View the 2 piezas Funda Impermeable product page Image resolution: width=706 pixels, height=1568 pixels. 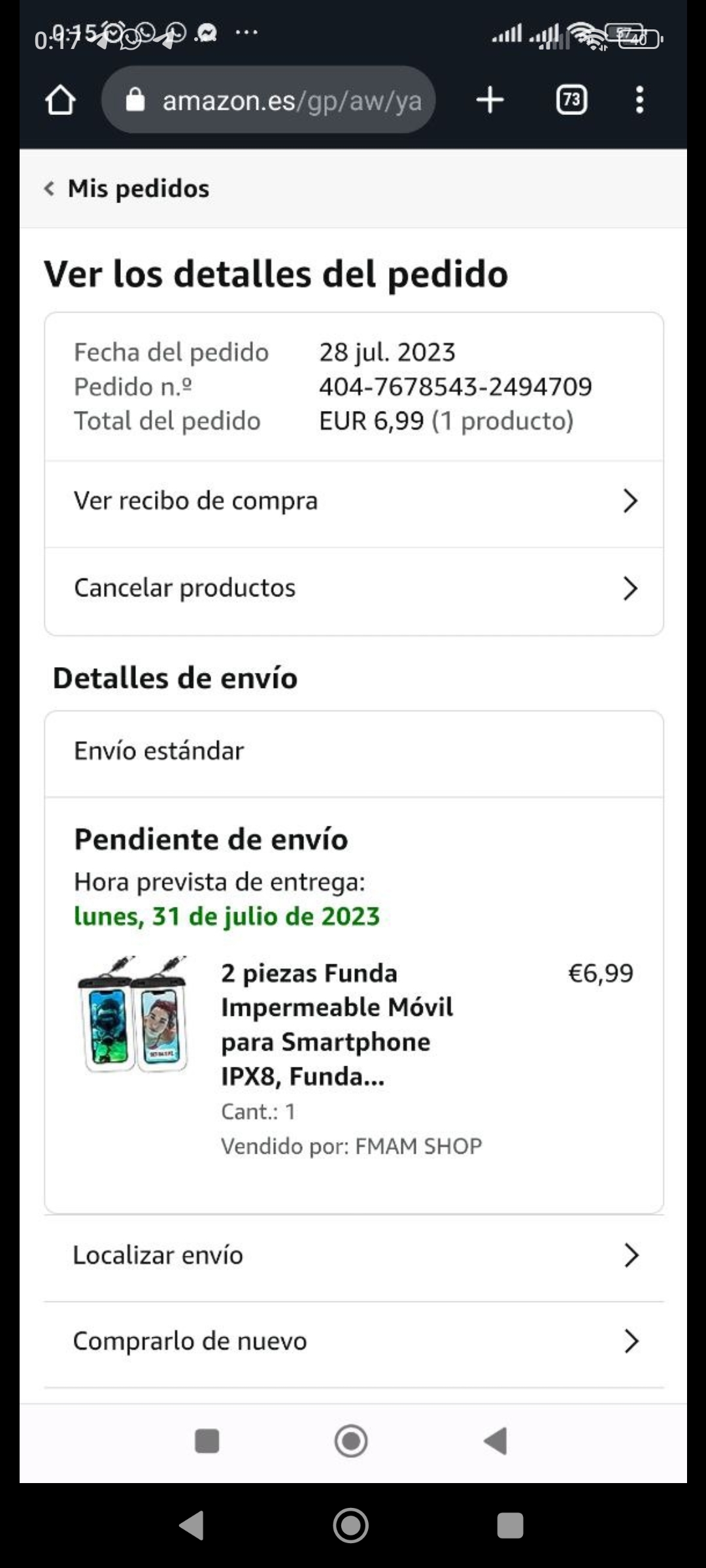(337, 1024)
